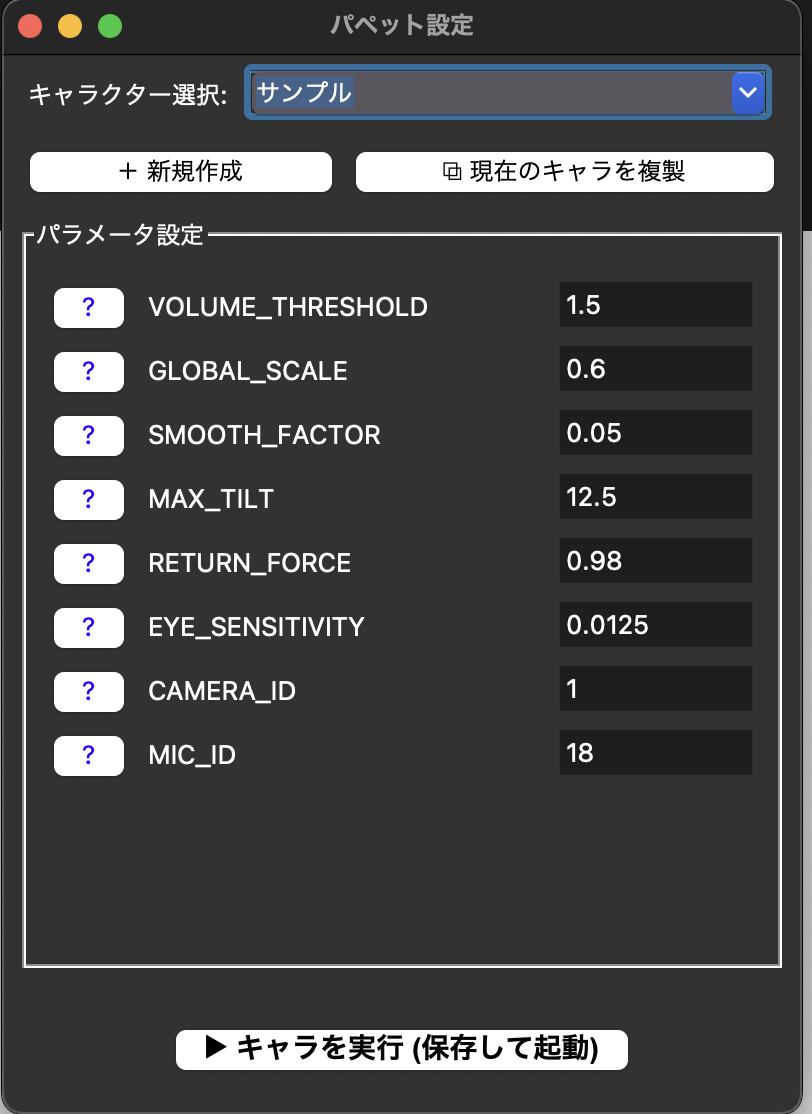Image resolution: width=812 pixels, height=1114 pixels.
Task: Edit the SMOOTH_FACTOR value field
Action: click(x=655, y=433)
